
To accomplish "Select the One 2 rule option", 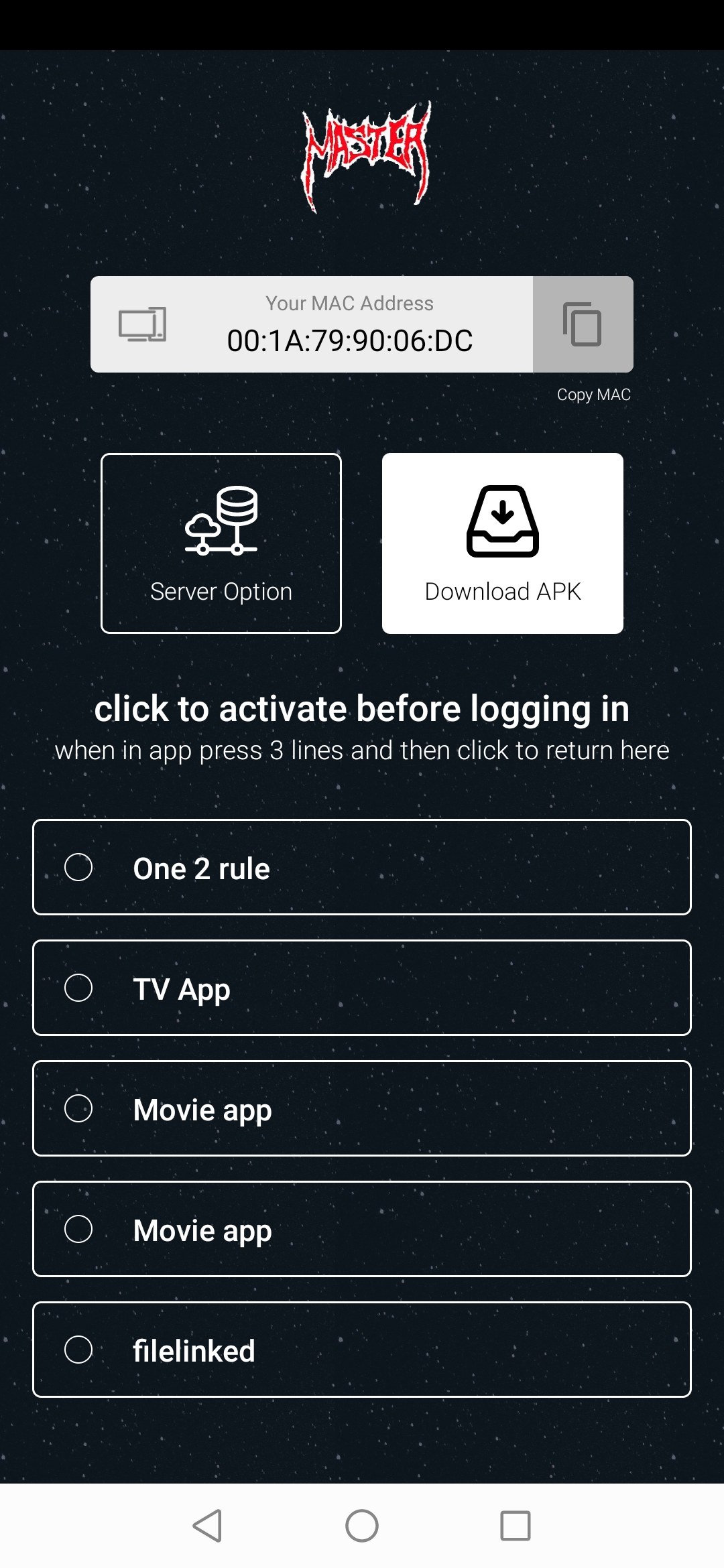I will [362, 867].
